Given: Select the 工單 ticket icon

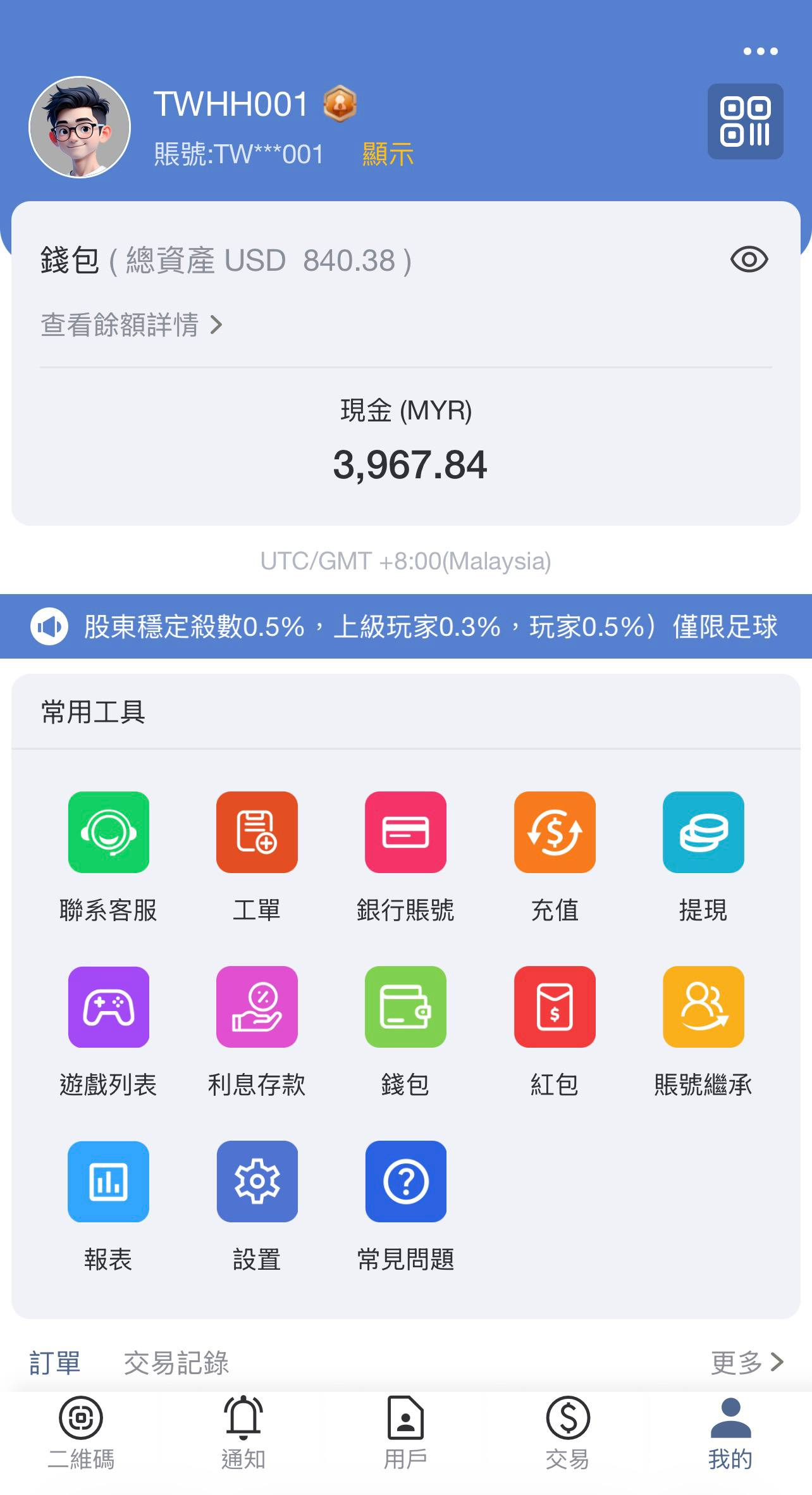Looking at the screenshot, I should 257,831.
